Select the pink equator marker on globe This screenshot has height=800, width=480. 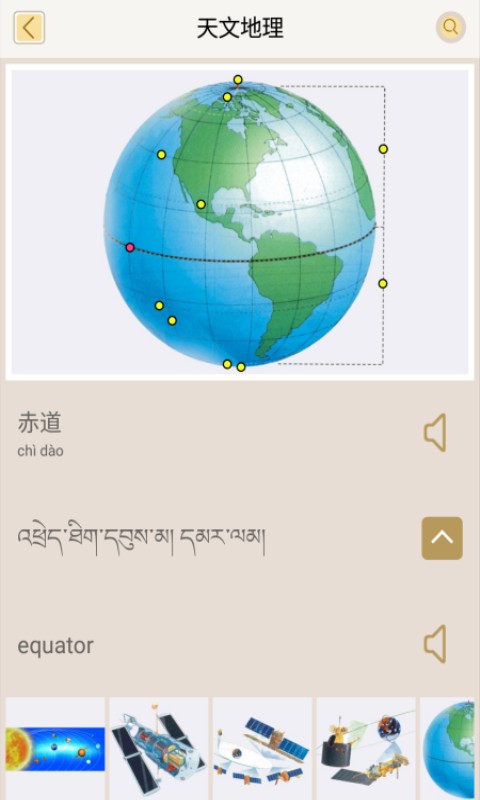tap(130, 247)
